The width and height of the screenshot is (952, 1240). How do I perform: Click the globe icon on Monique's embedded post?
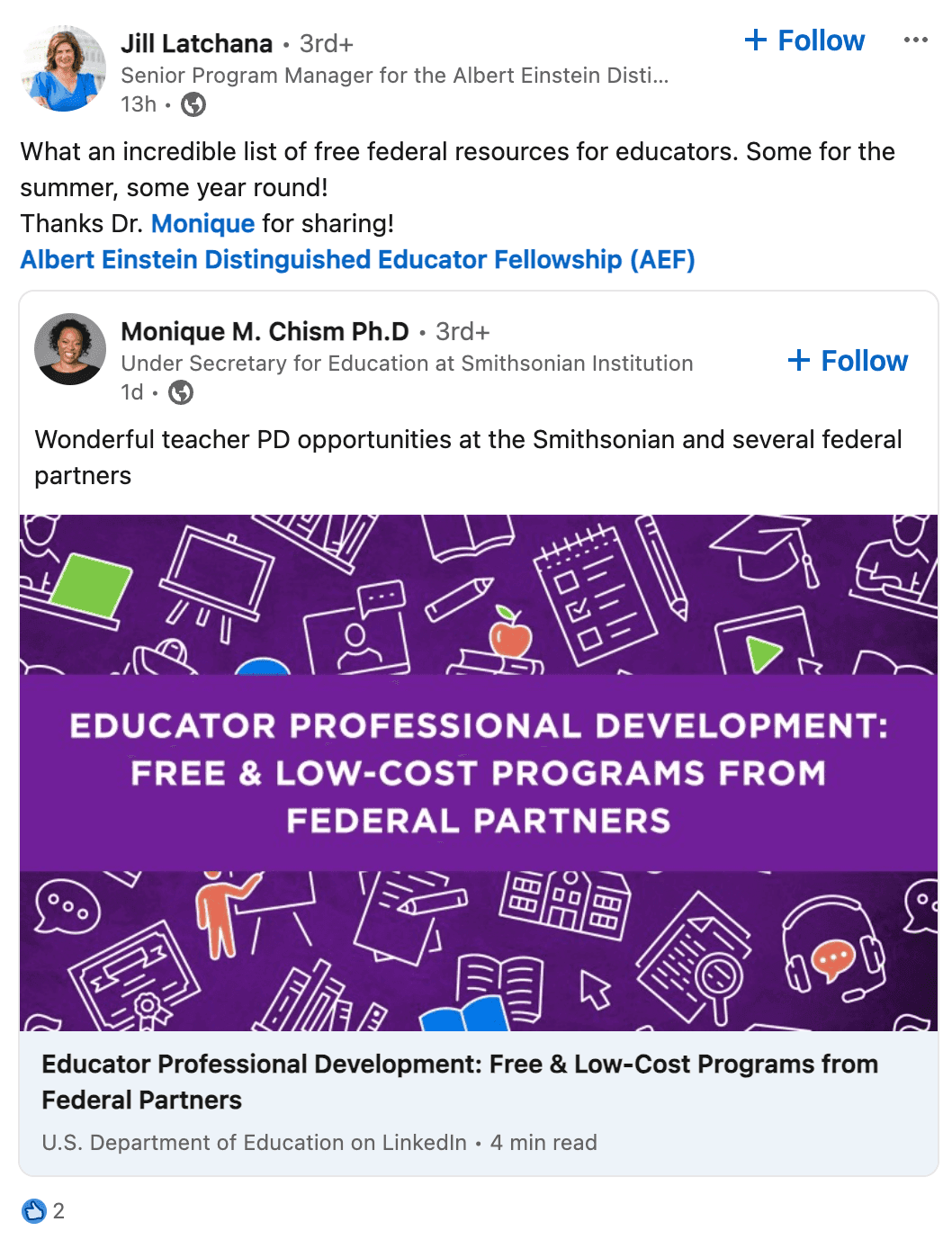(x=180, y=392)
